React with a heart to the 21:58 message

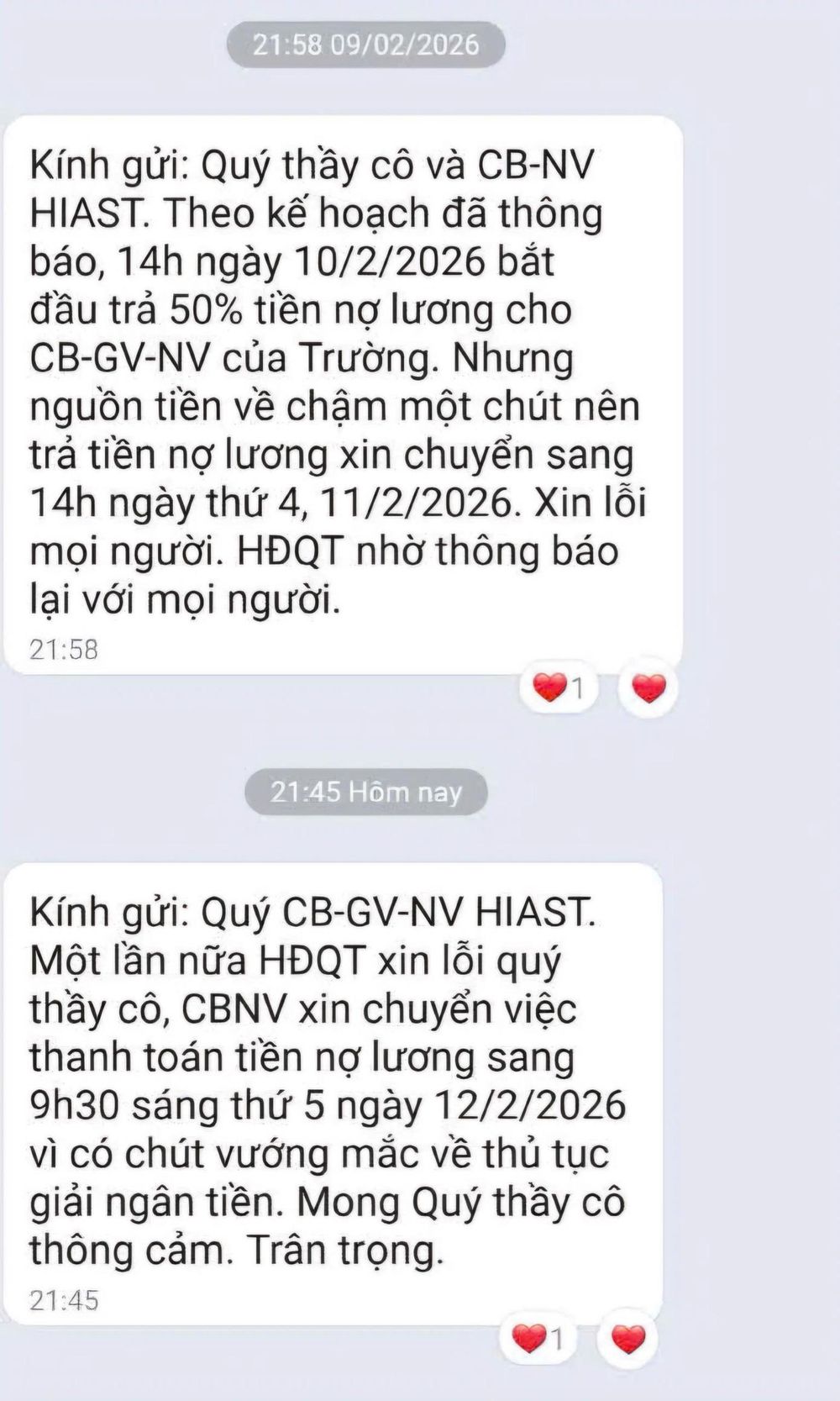(648, 688)
